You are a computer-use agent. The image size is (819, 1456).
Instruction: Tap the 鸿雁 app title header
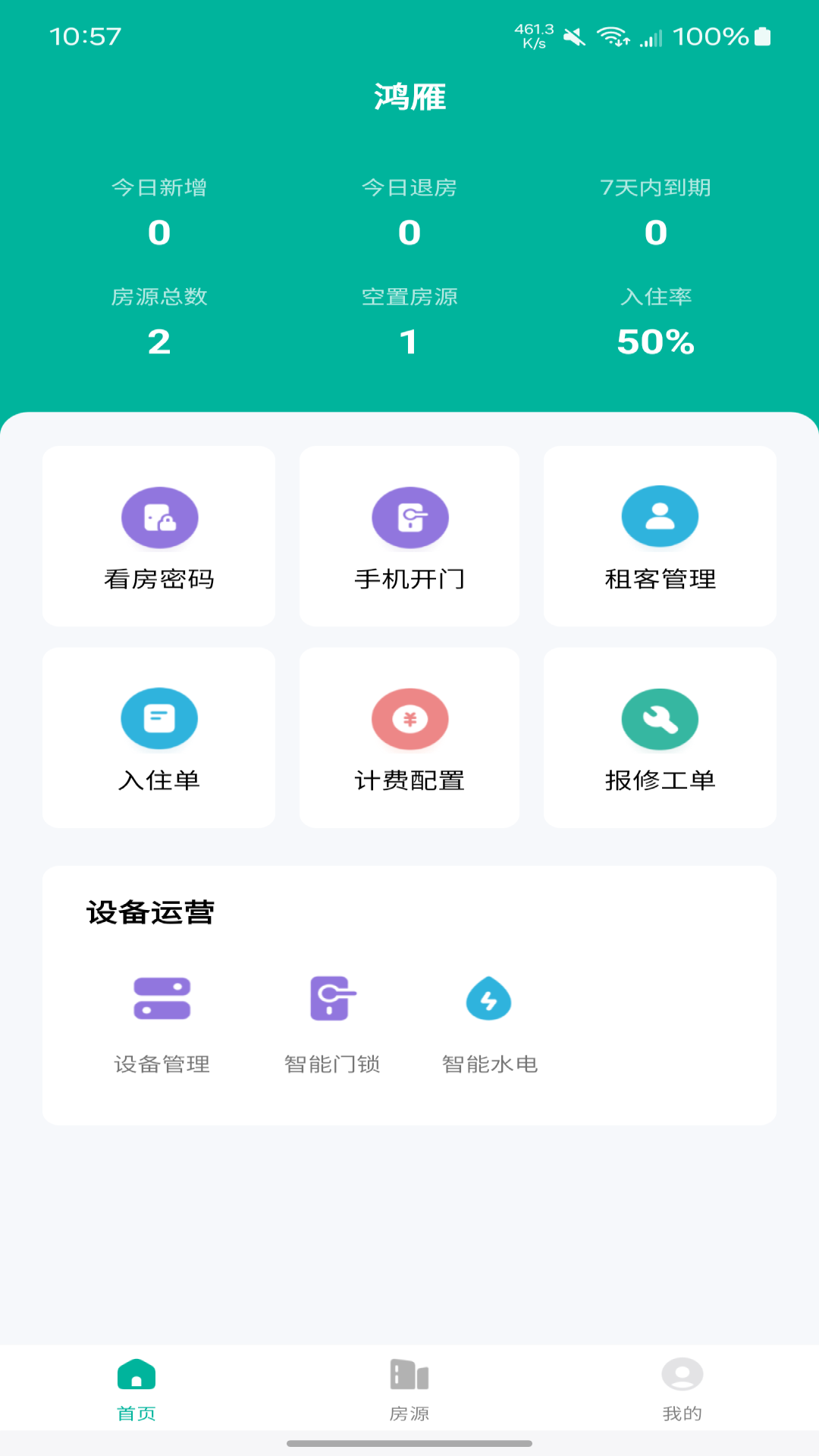(x=409, y=97)
